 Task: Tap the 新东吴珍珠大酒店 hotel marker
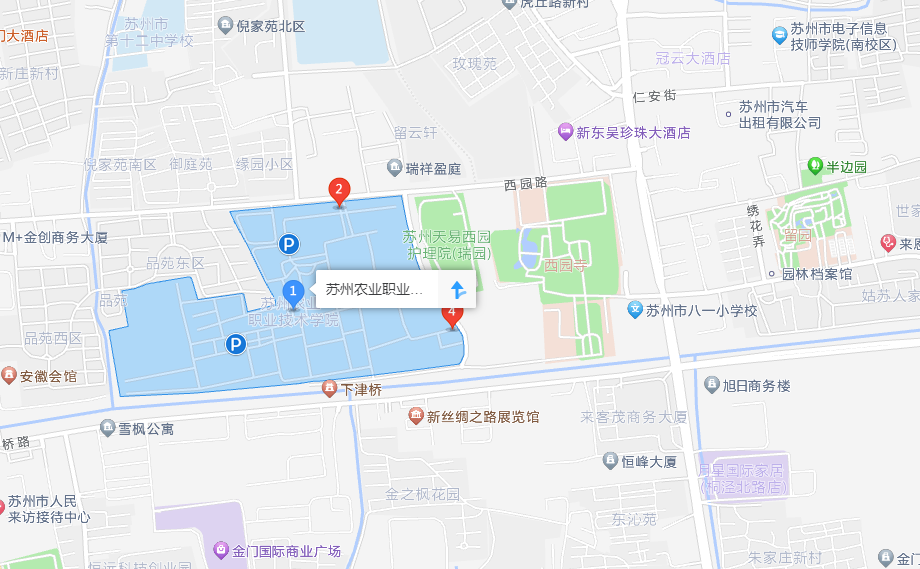pyautogui.click(x=566, y=132)
